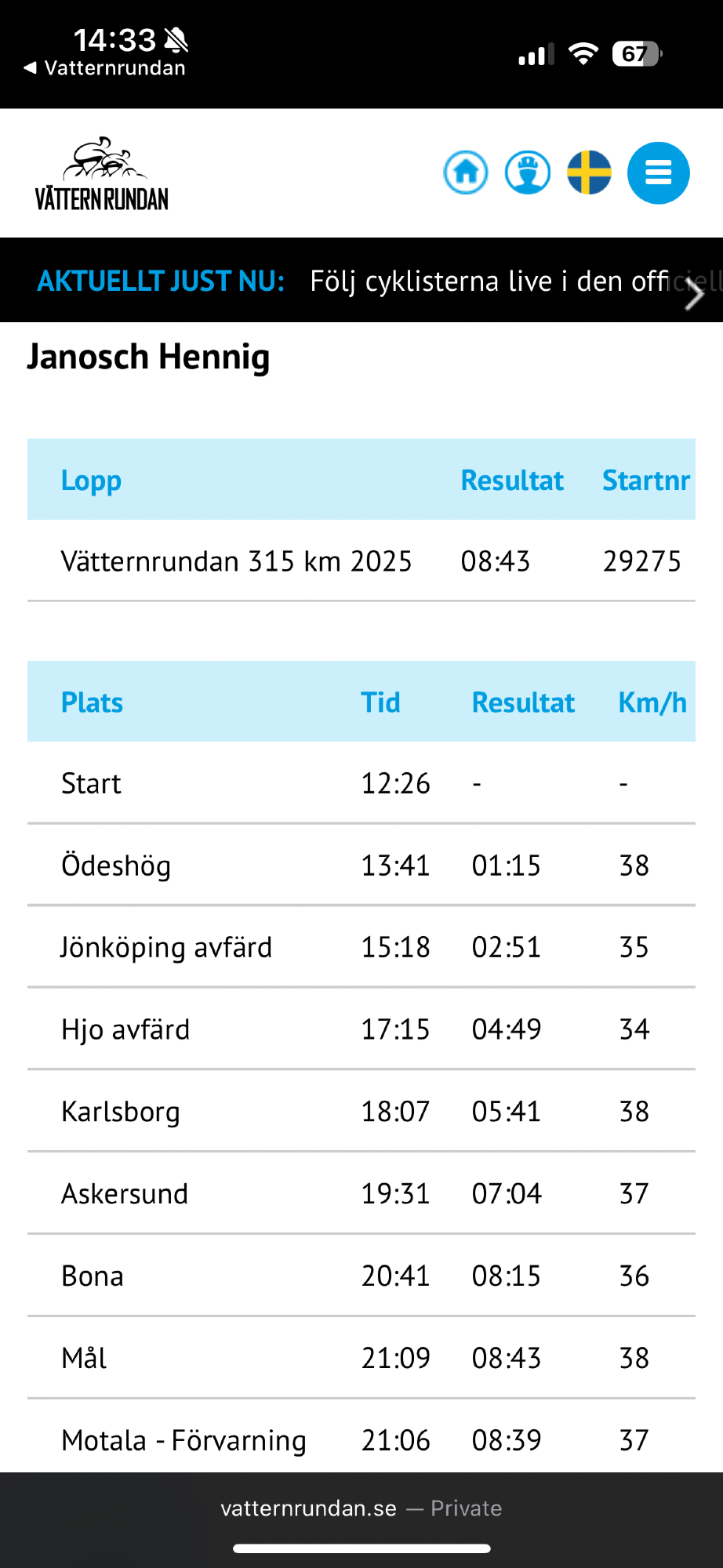
Task: Open the user account icon
Action: [x=528, y=172]
